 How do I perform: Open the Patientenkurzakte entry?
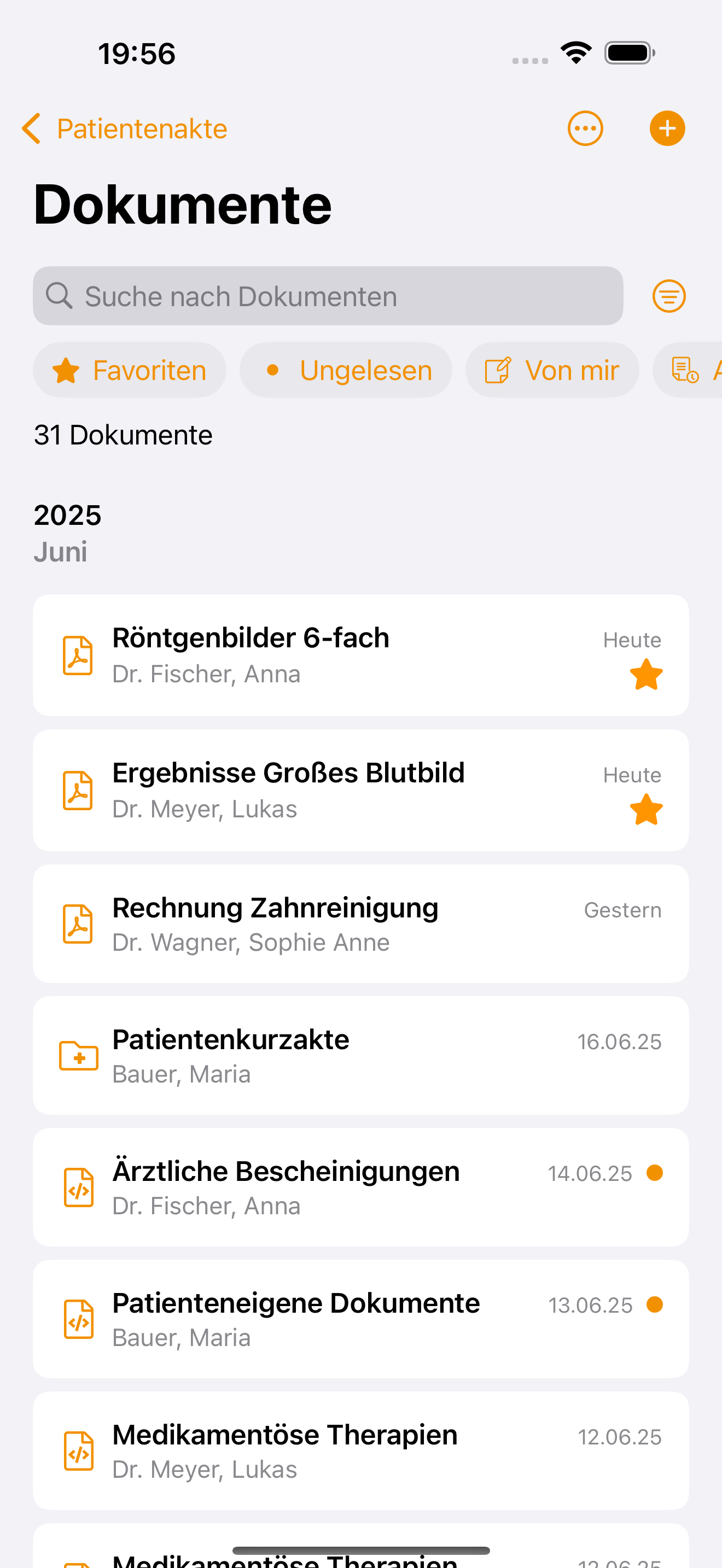click(x=361, y=1056)
